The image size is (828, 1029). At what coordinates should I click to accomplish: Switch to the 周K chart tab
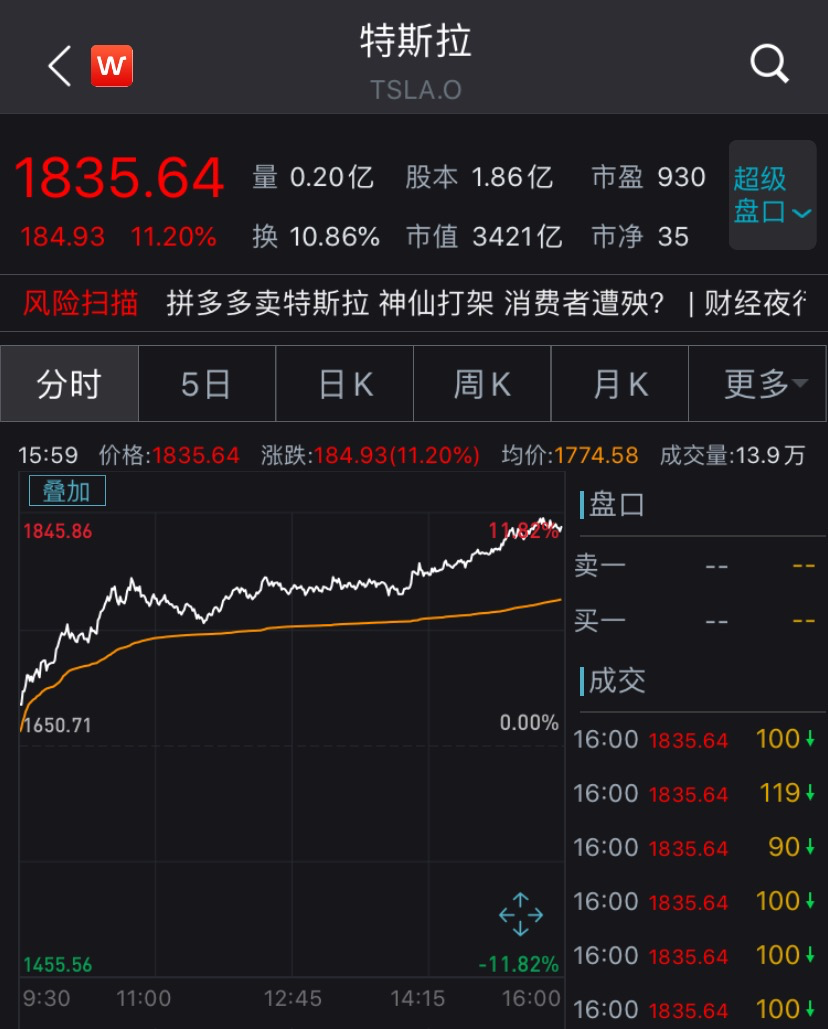(482, 384)
